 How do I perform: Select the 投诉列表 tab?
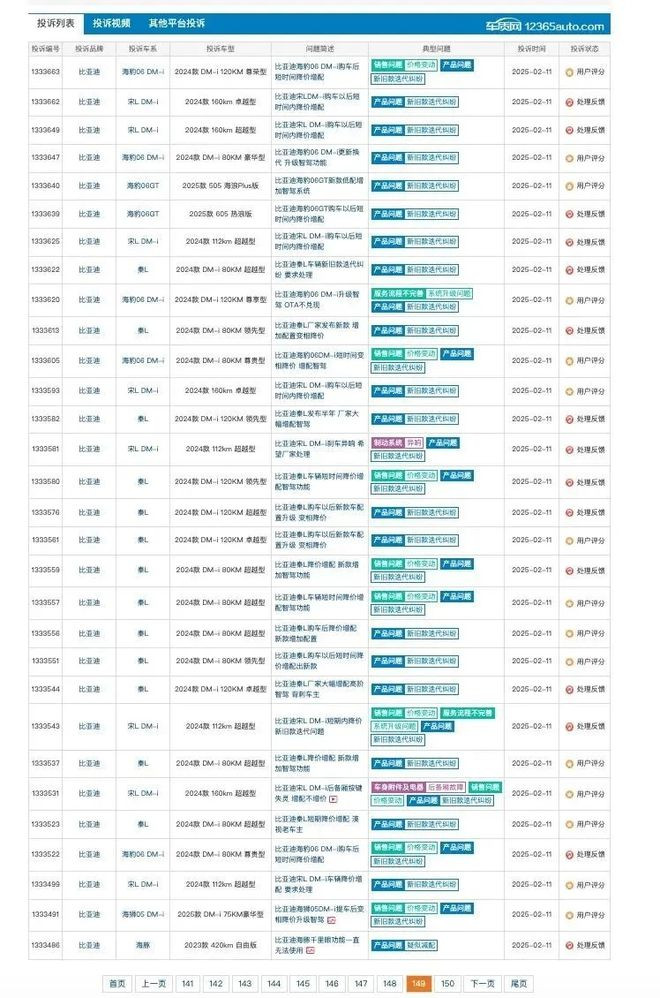[55, 23]
